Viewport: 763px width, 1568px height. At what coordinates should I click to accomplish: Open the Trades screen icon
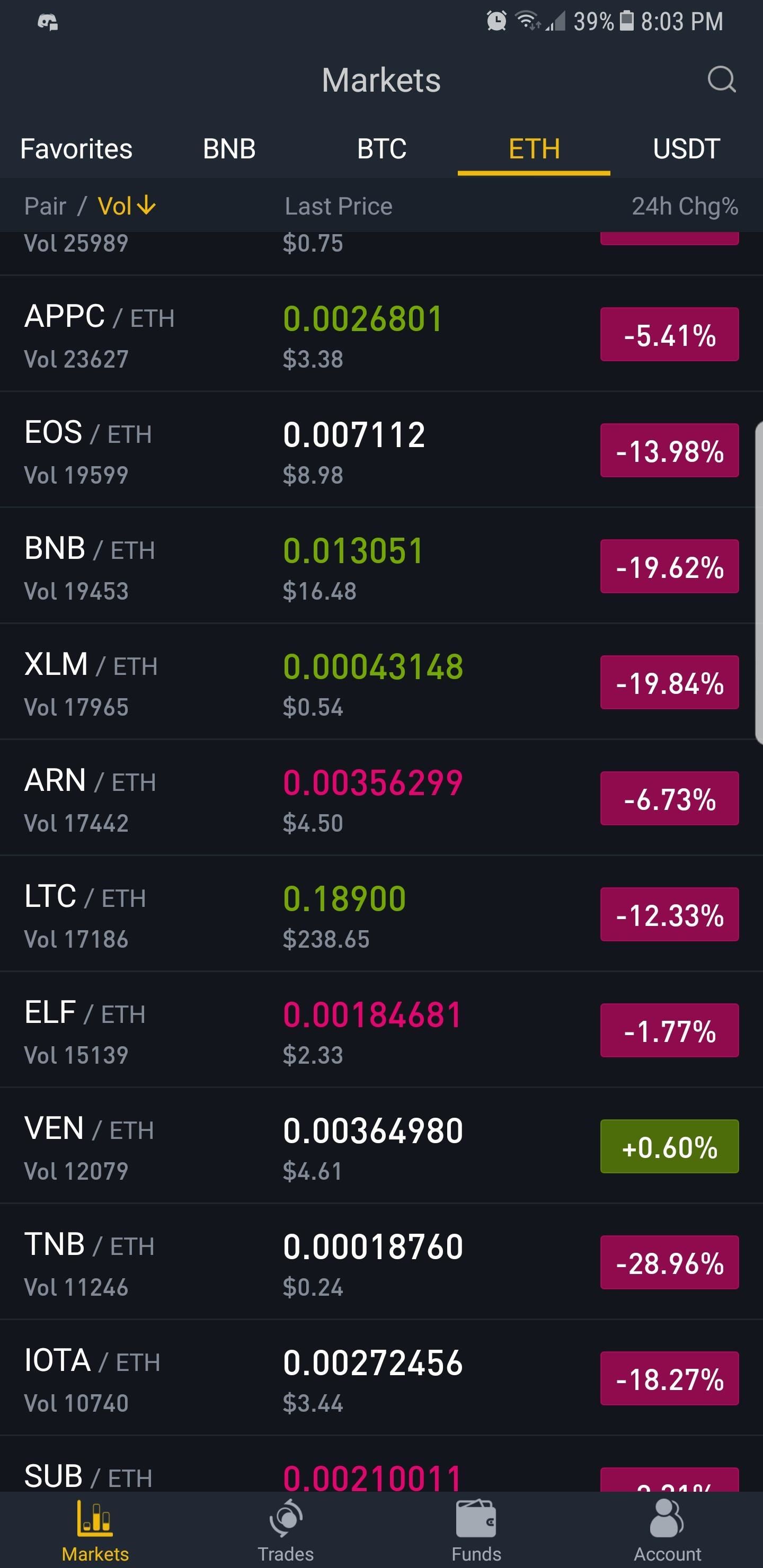[286, 1522]
